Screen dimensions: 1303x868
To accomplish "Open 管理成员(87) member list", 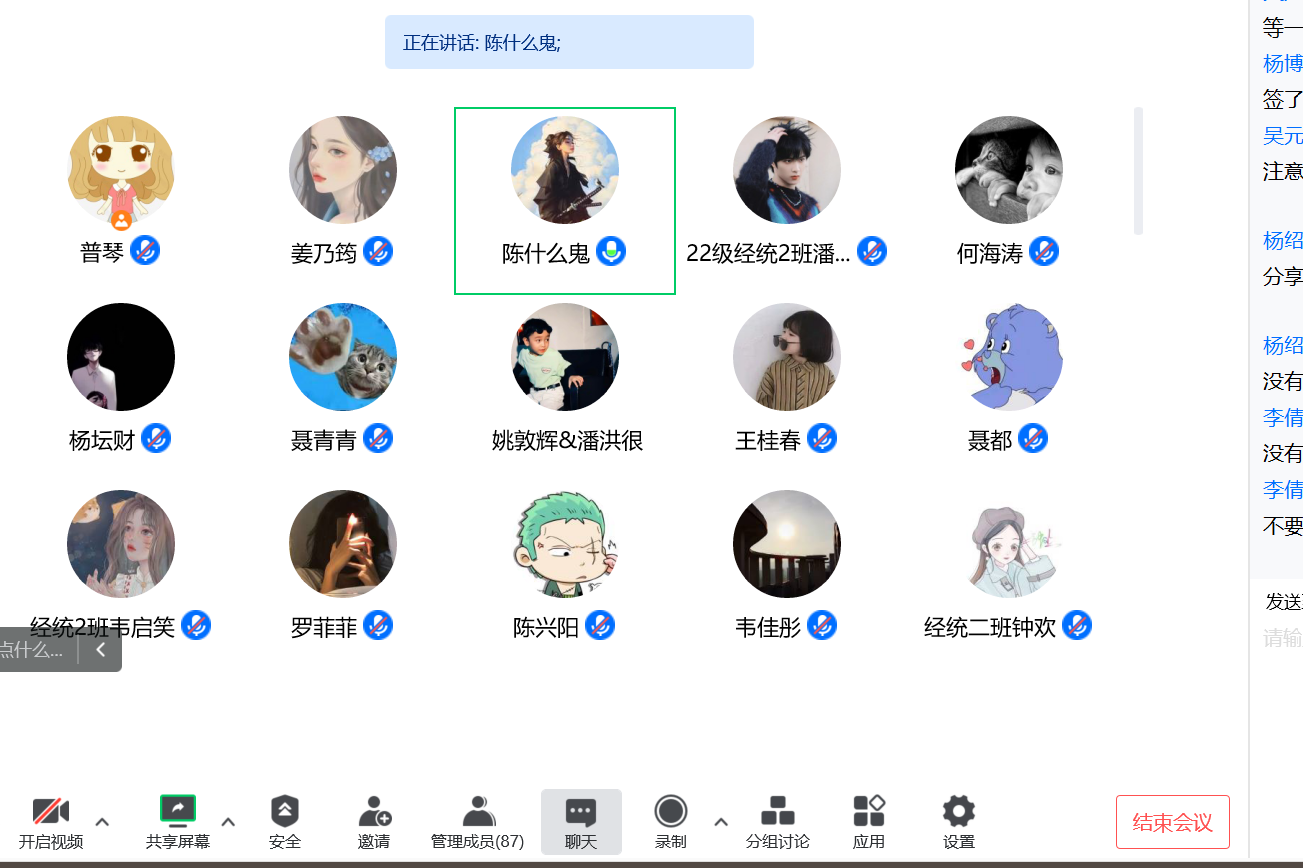I will click(477, 822).
